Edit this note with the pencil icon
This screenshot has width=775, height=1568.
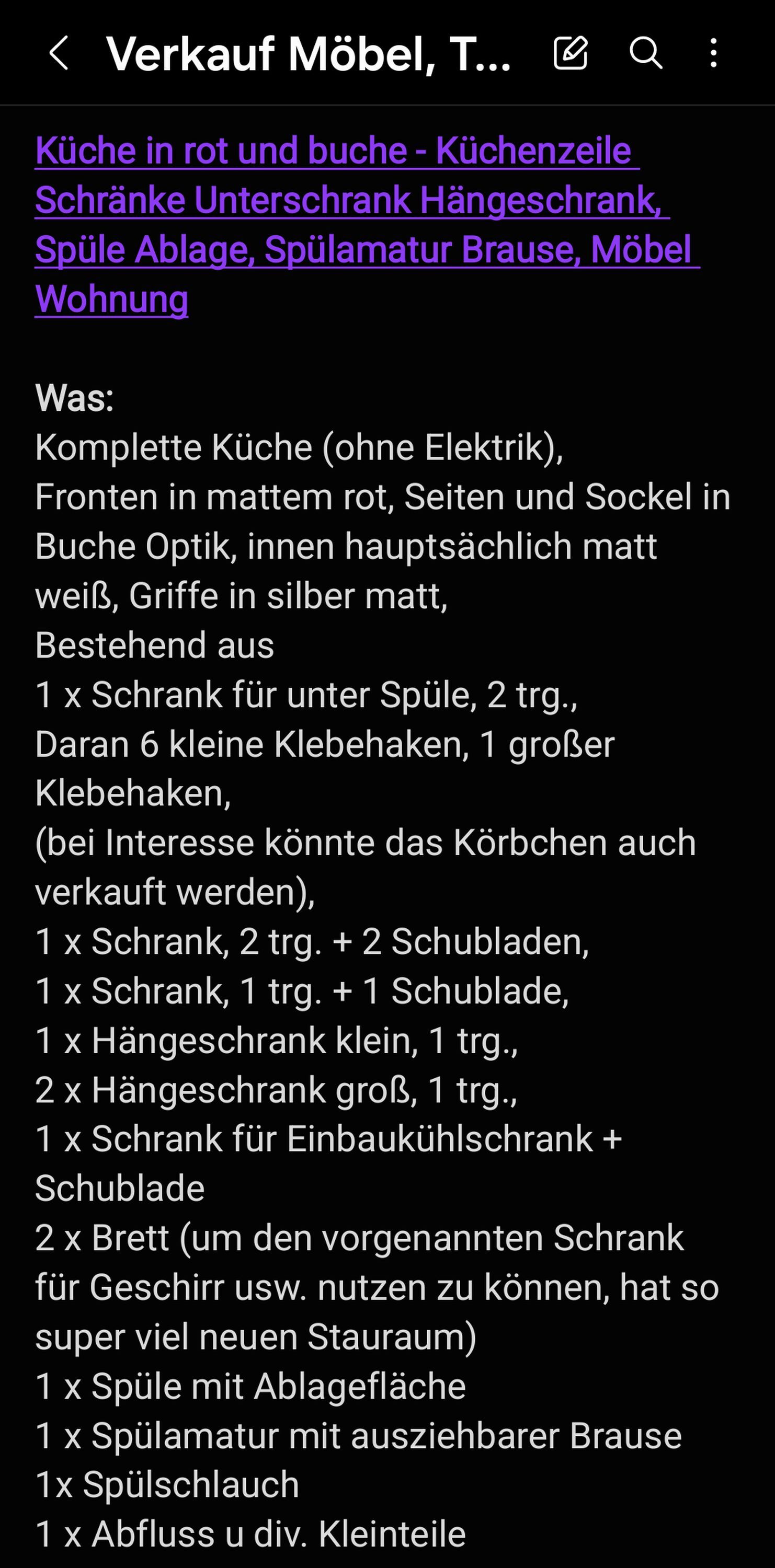tap(571, 53)
